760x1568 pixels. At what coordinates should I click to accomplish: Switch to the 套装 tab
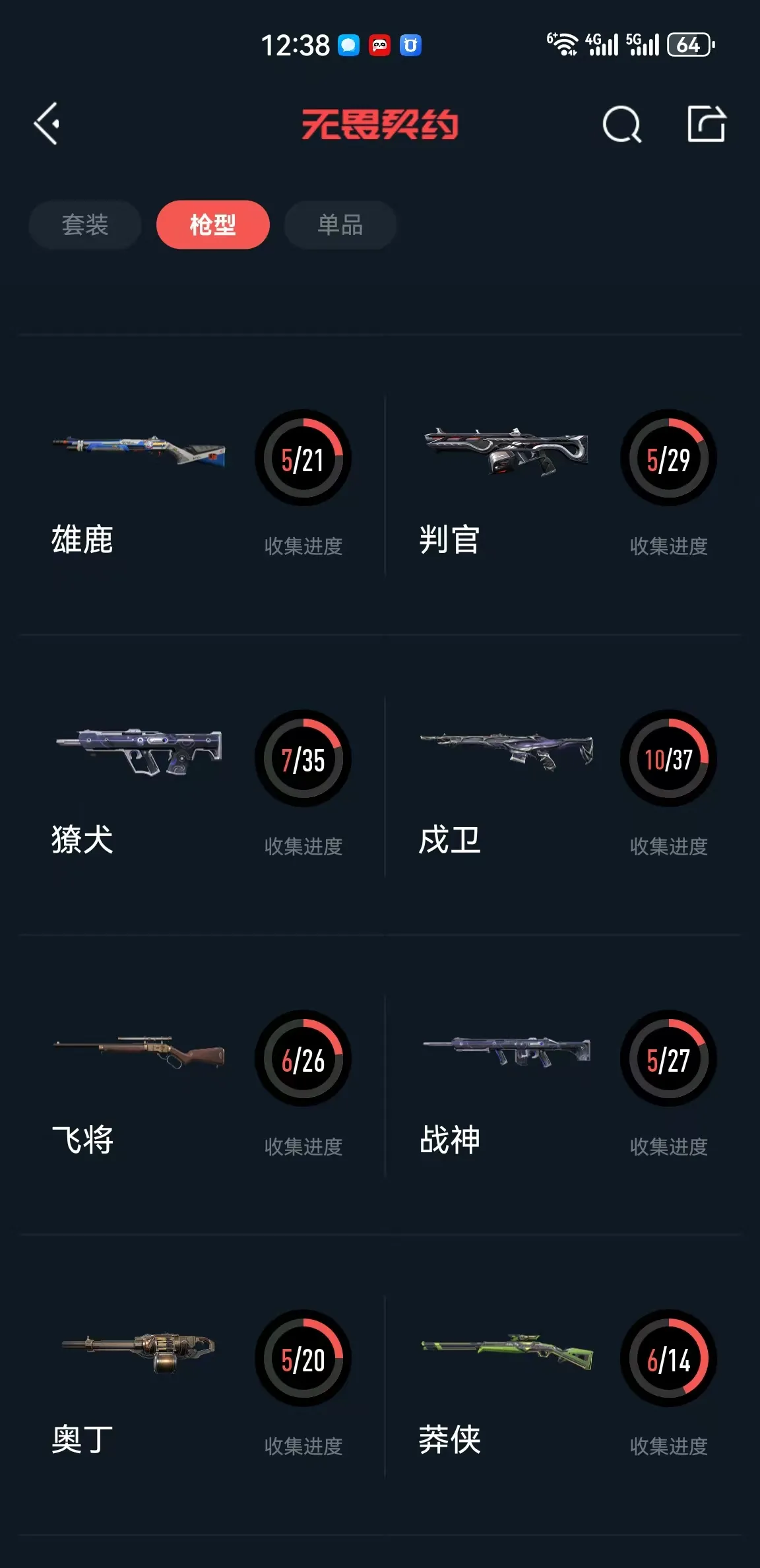click(85, 225)
